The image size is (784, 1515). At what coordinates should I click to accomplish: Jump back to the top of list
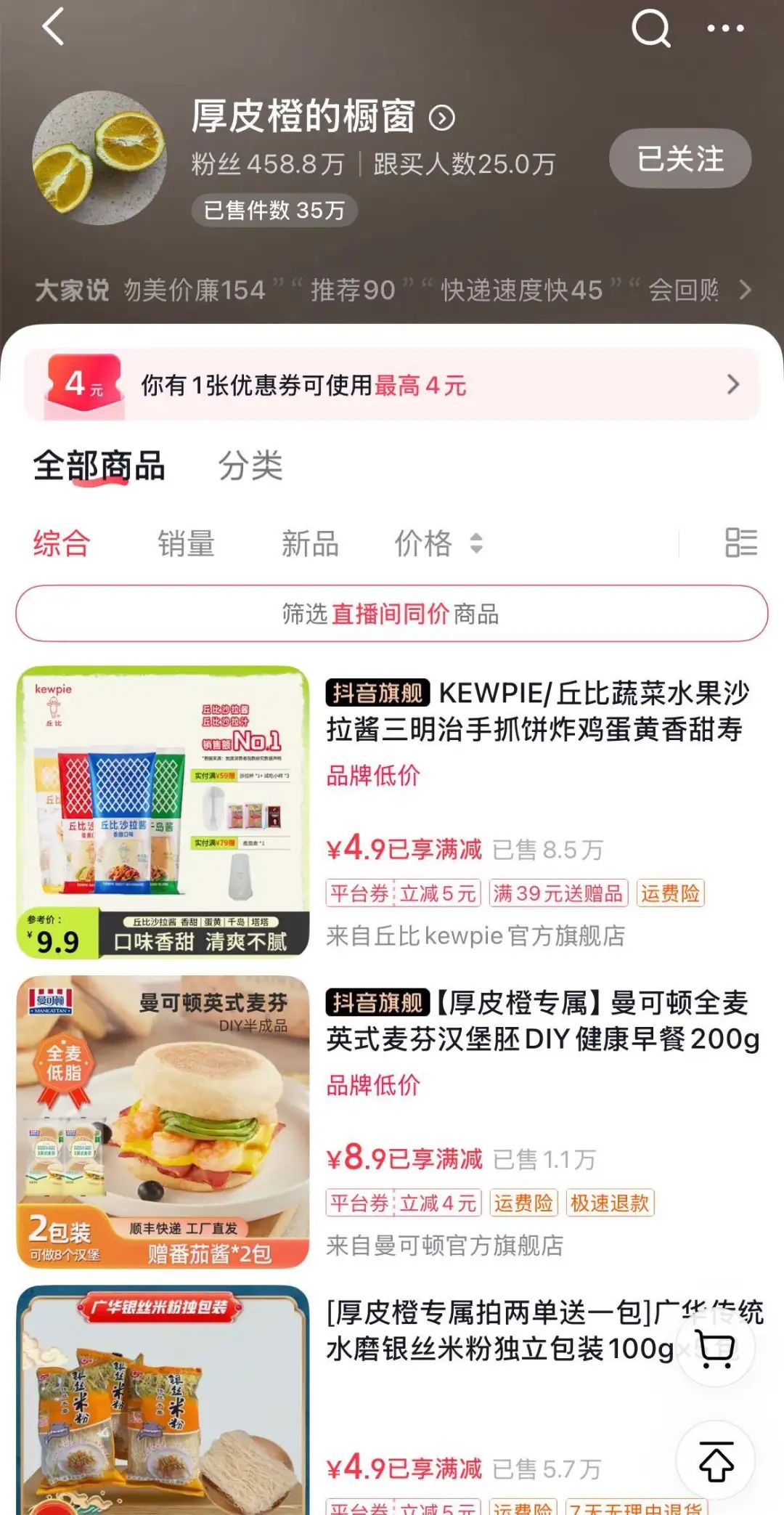click(716, 1461)
